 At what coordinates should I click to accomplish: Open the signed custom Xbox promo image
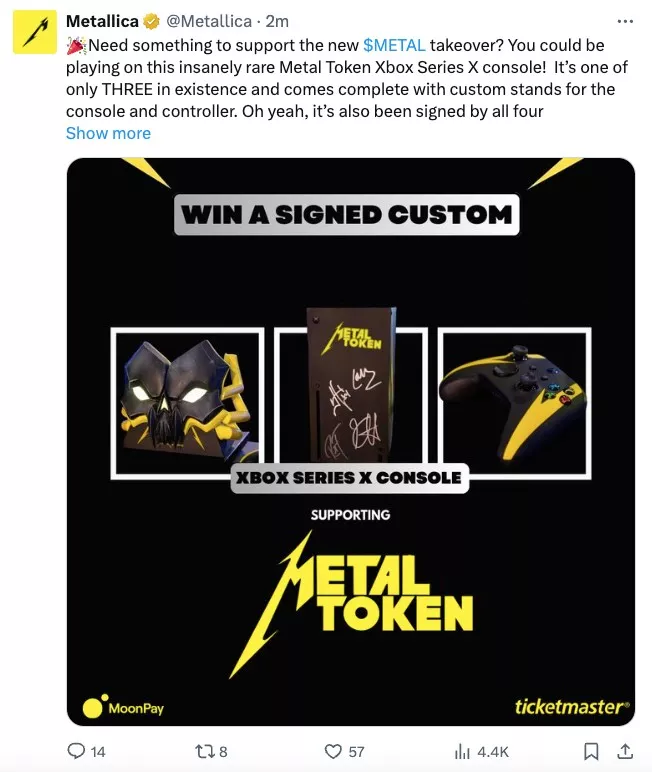point(350,440)
